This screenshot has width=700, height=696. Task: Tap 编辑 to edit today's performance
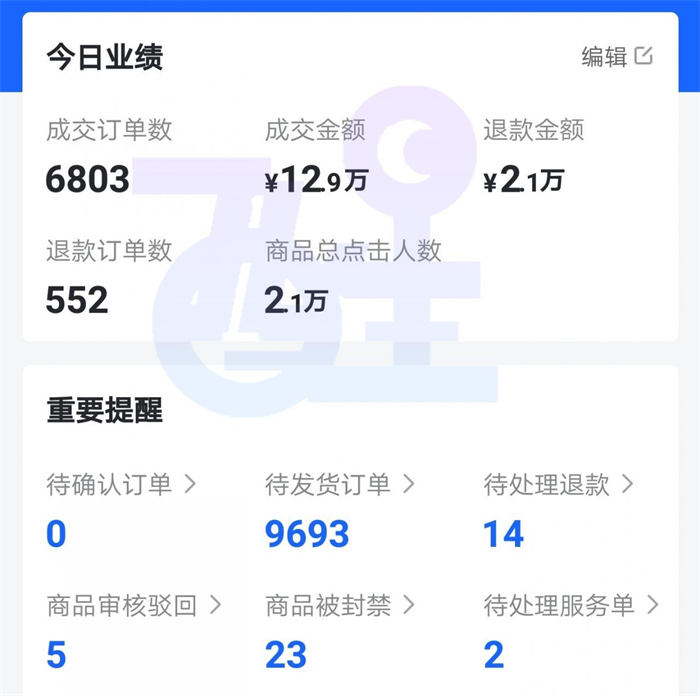point(617,57)
